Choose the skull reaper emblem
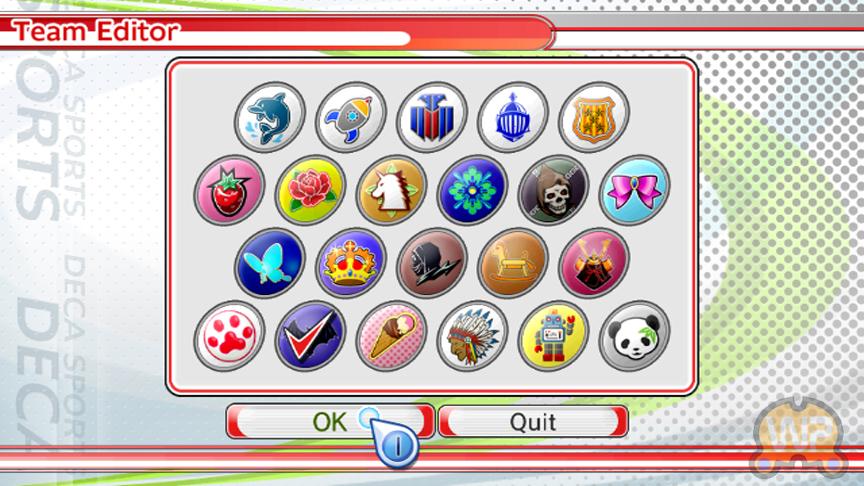864x486 pixels. tap(553, 190)
